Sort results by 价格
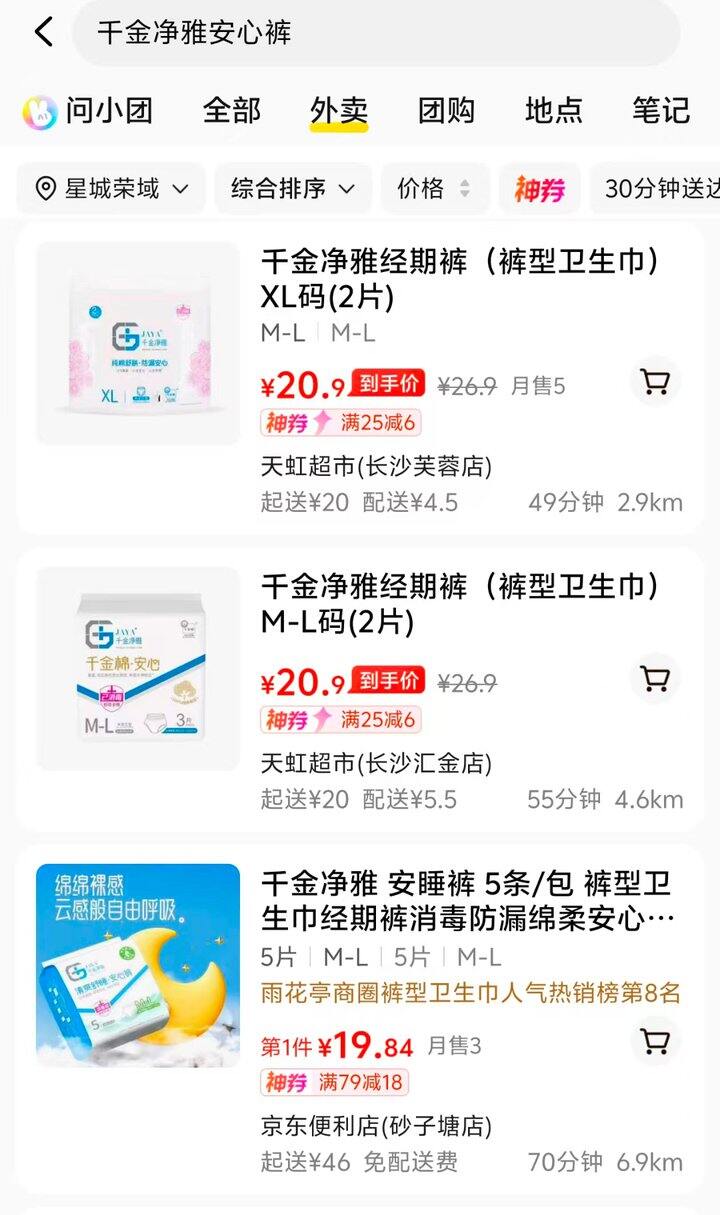This screenshot has height=1215, width=720. (435, 188)
